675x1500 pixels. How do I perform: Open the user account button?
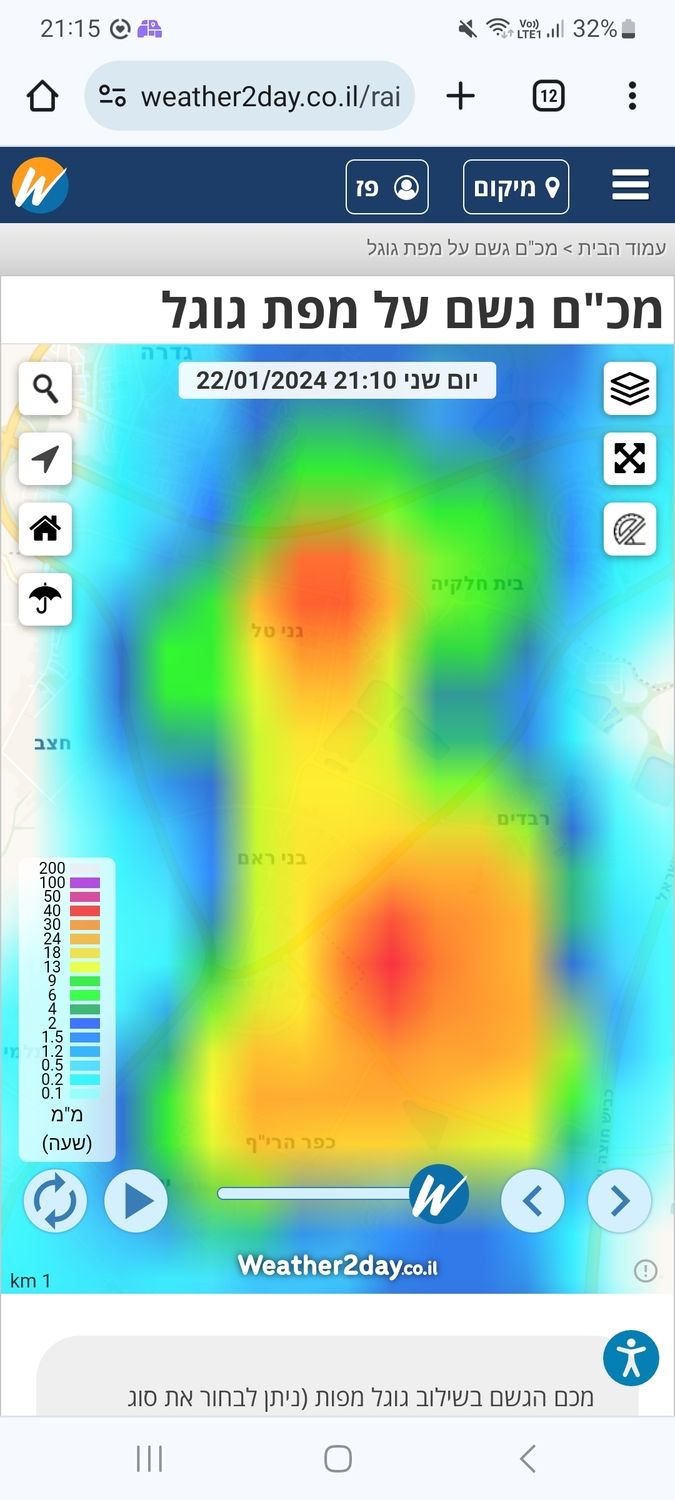387,187
